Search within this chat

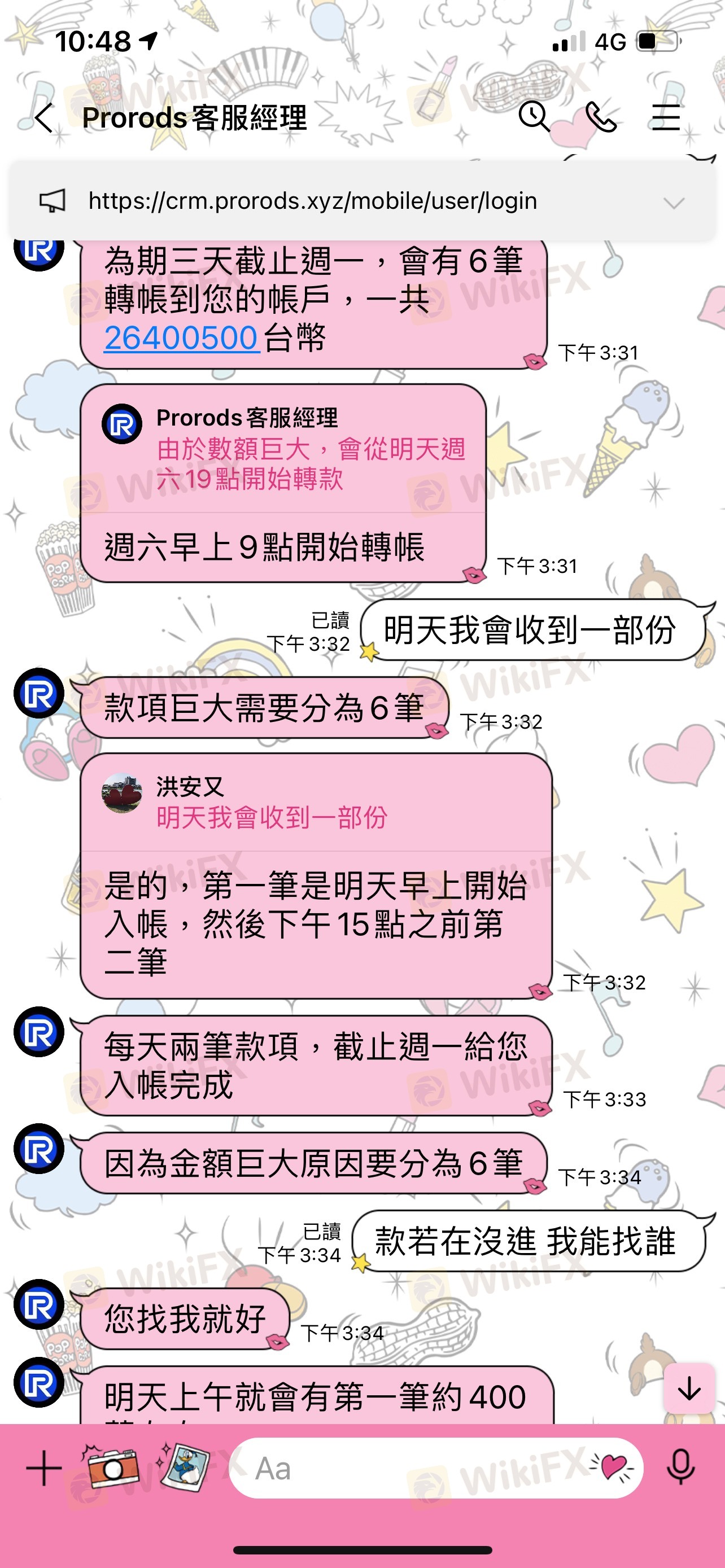(534, 116)
